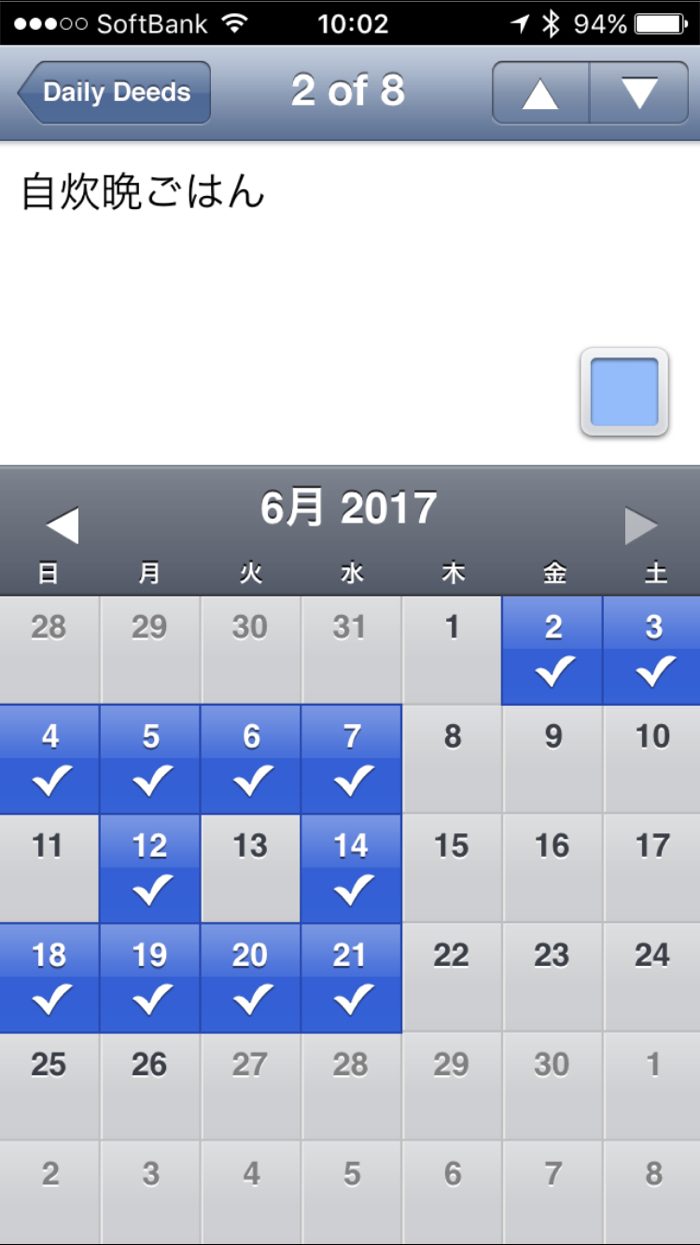Go to the previous deed with up arrow
Viewport: 700px width, 1245px height.
click(x=540, y=93)
